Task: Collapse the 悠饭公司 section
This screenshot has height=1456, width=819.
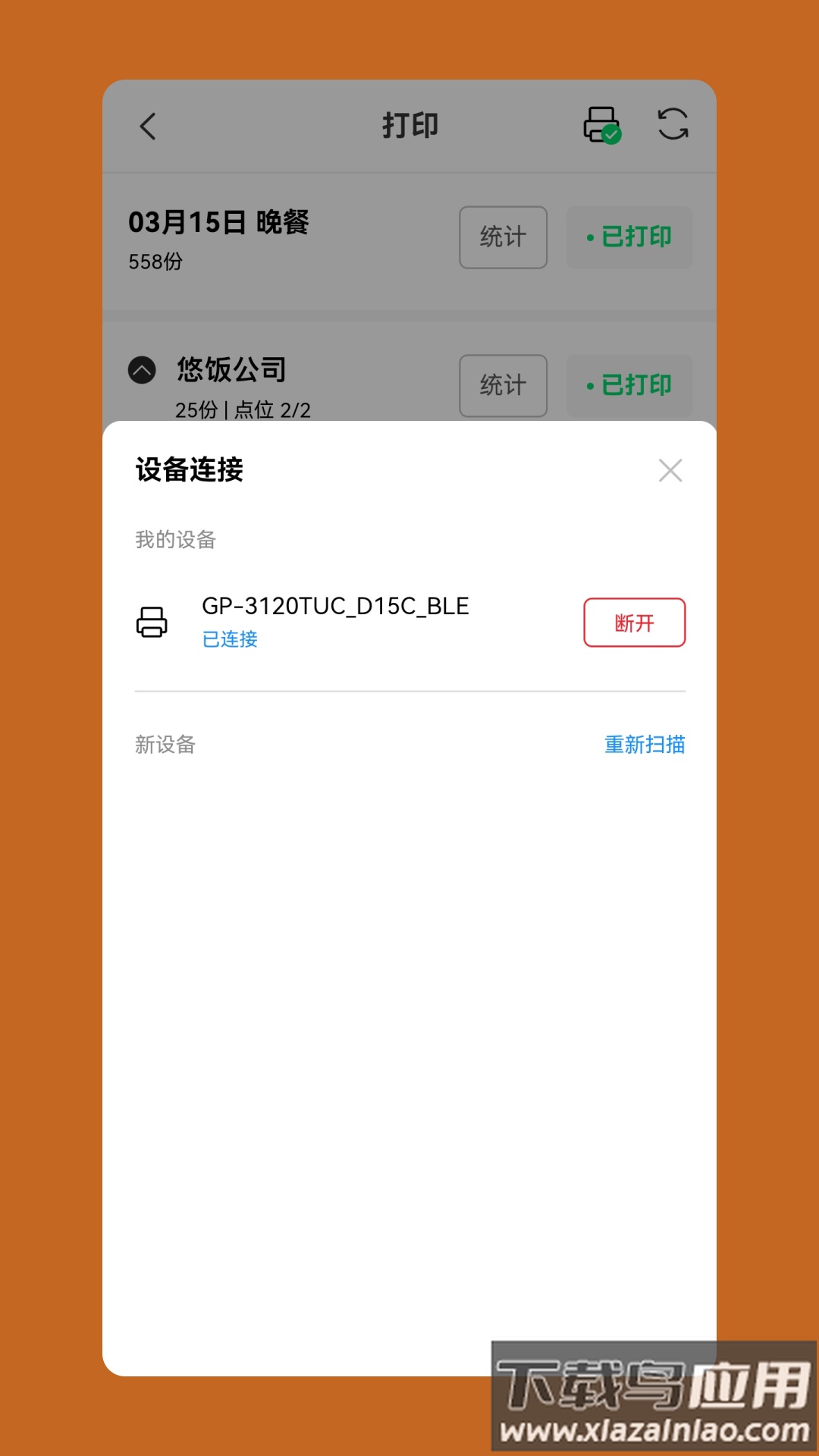Action: [142, 370]
